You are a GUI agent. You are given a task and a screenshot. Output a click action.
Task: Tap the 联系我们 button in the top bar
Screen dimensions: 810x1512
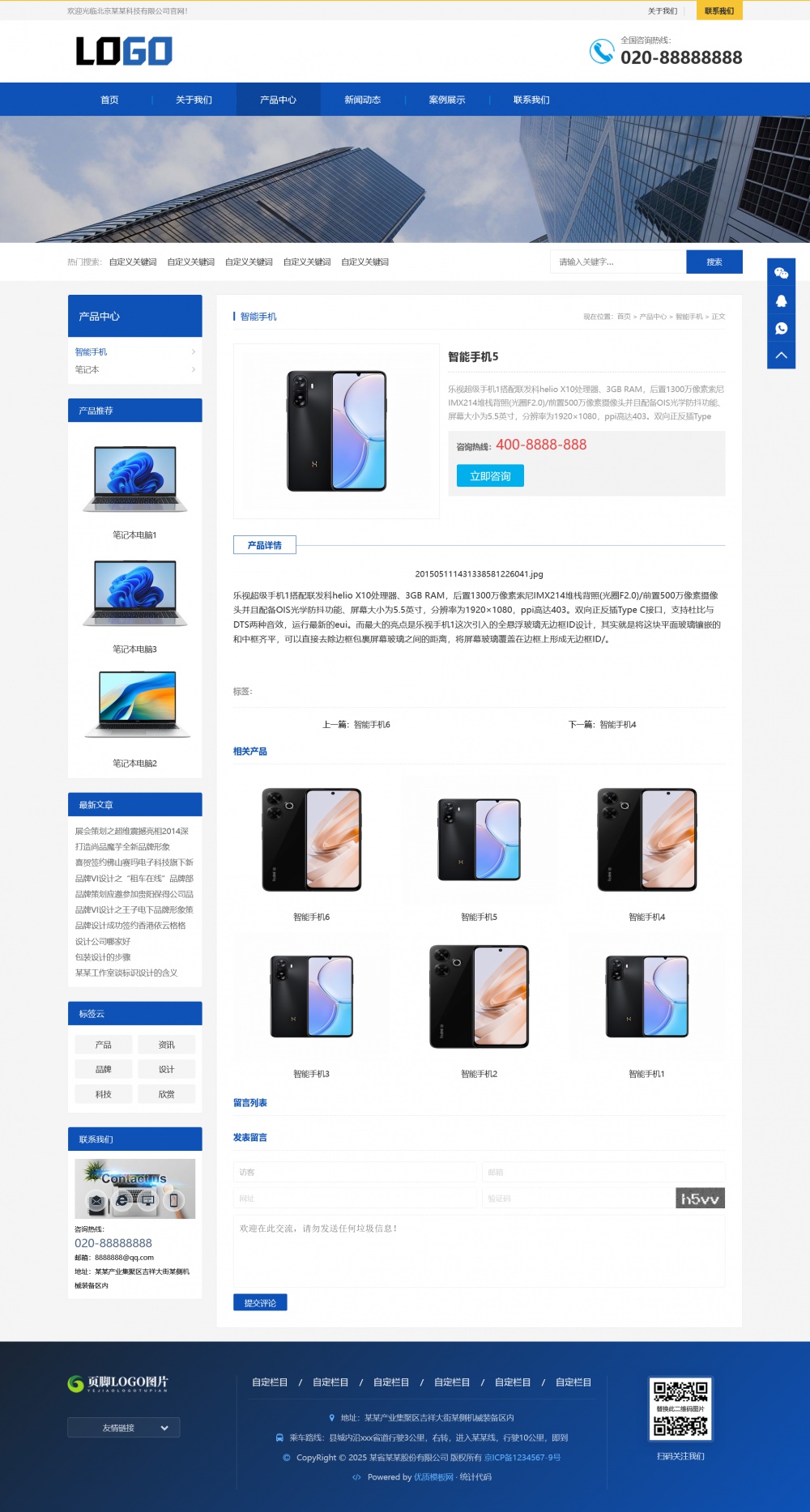718,11
